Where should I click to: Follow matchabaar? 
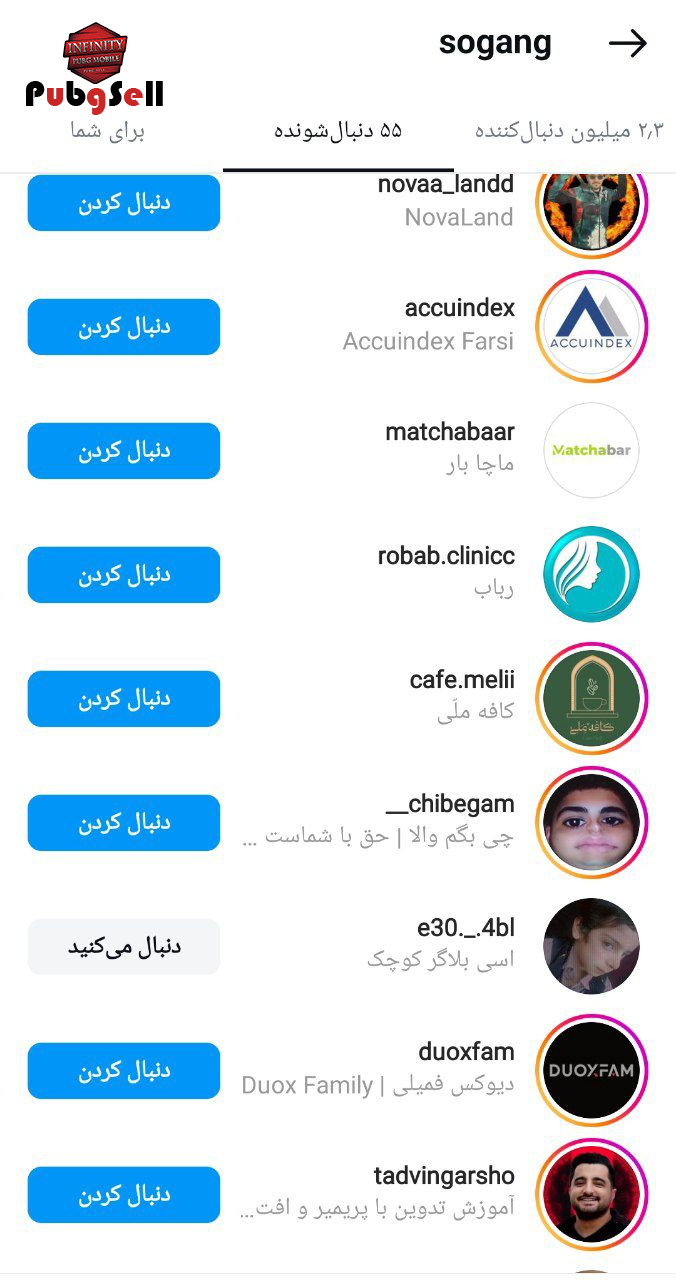point(124,451)
